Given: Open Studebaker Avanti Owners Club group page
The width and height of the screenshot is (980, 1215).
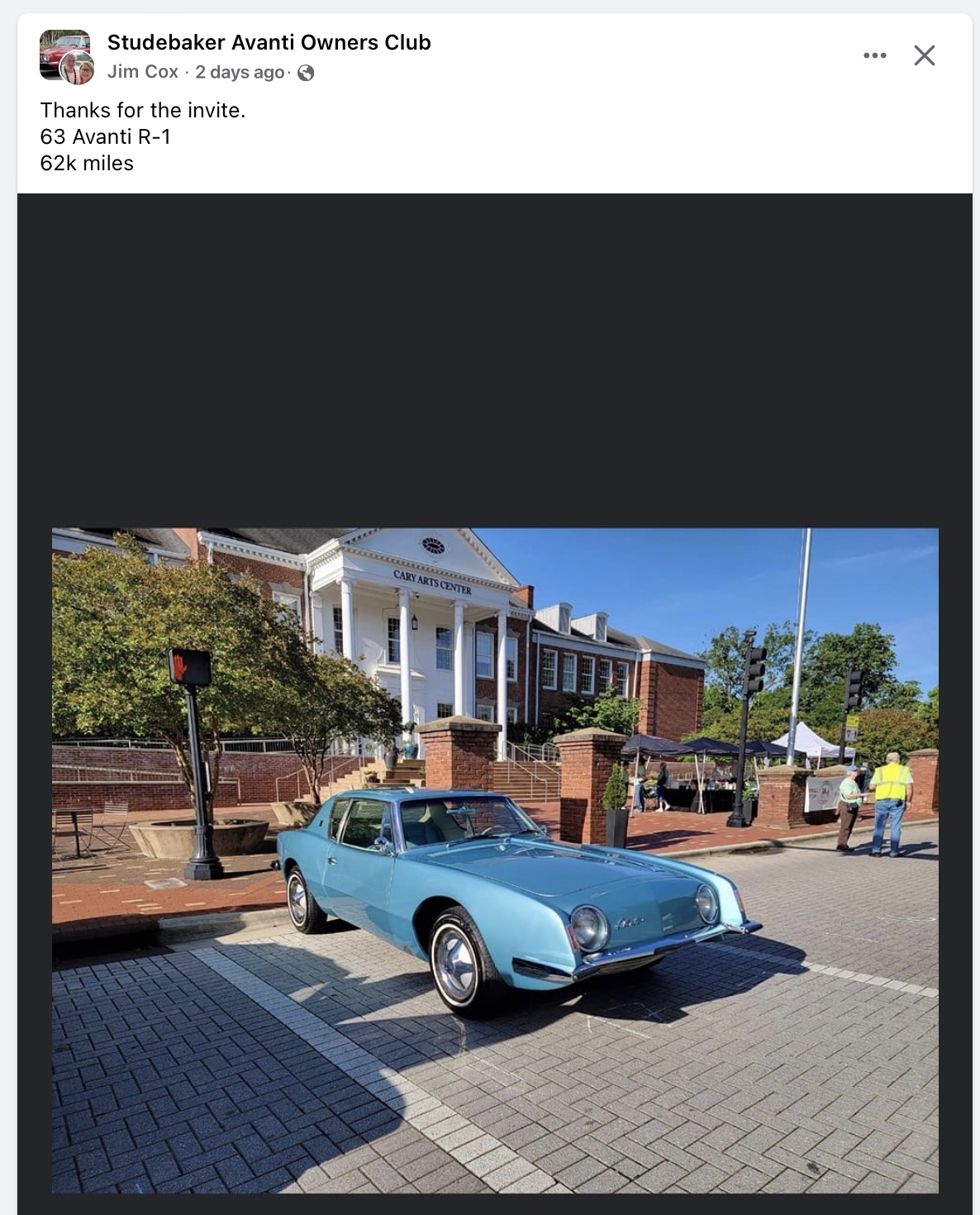Looking at the screenshot, I should pos(269,42).
